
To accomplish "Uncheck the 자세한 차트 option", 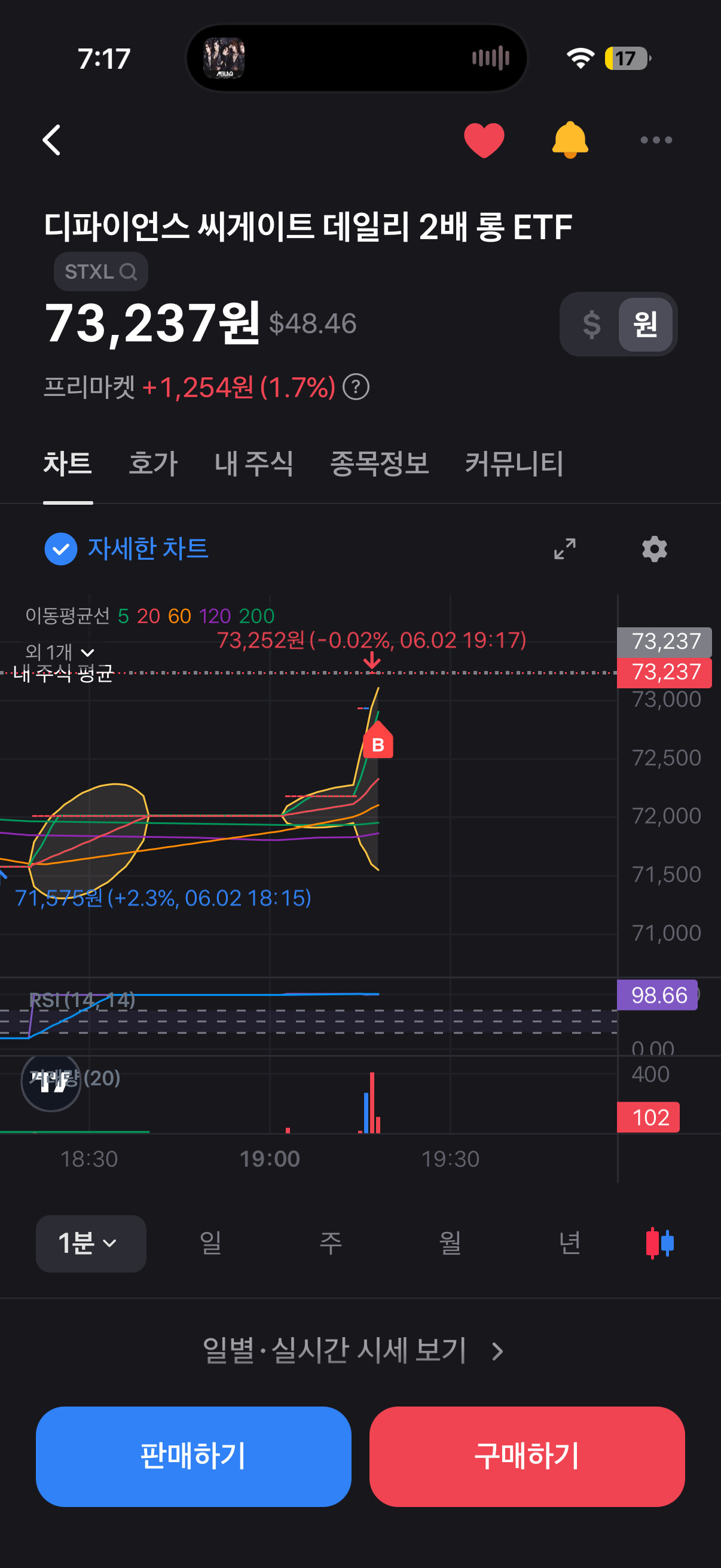I will [127, 549].
